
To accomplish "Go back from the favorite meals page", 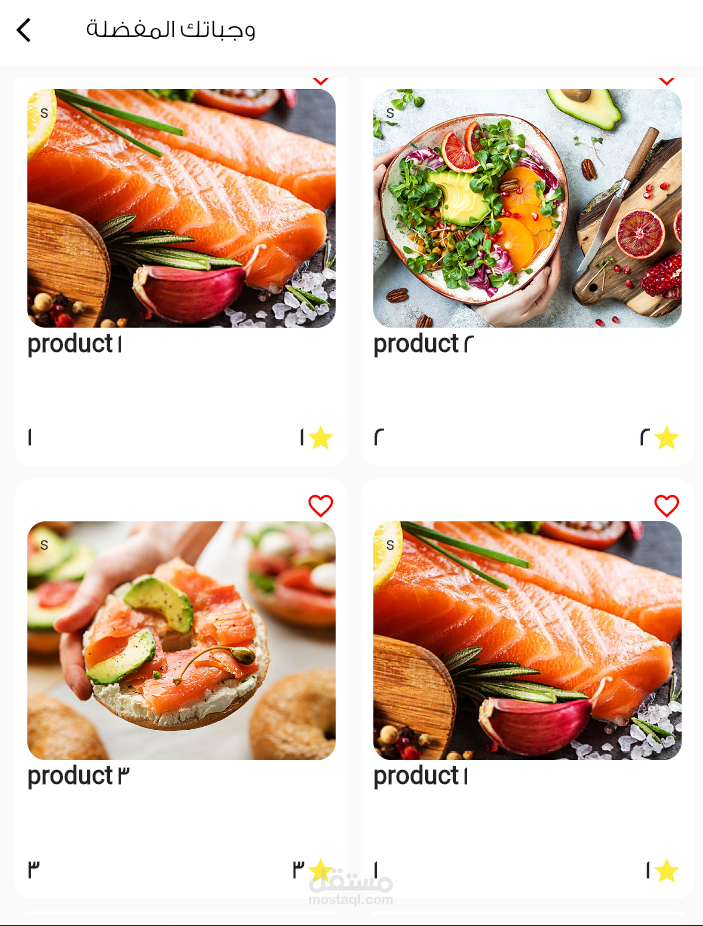I will pyautogui.click(x=24, y=30).
